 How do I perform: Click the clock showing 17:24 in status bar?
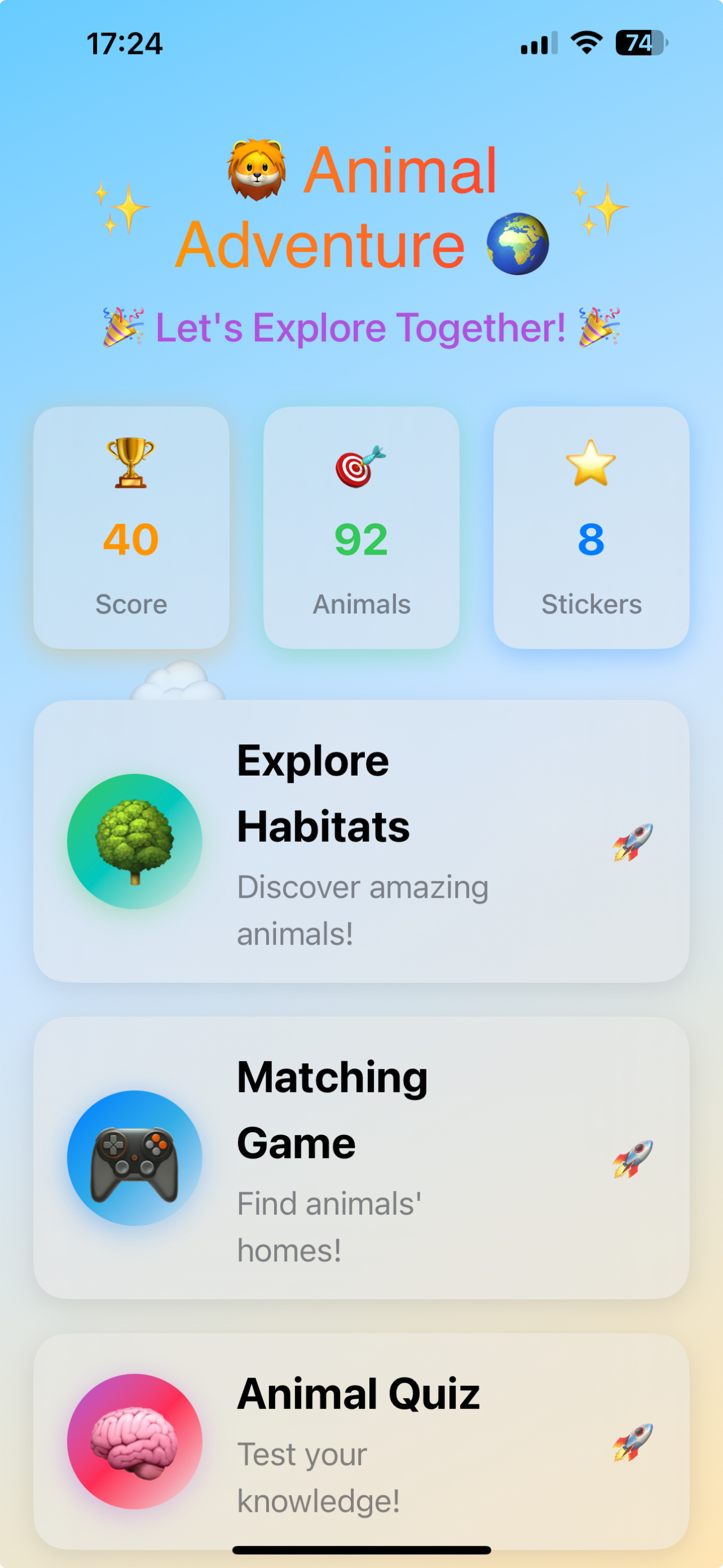(124, 43)
